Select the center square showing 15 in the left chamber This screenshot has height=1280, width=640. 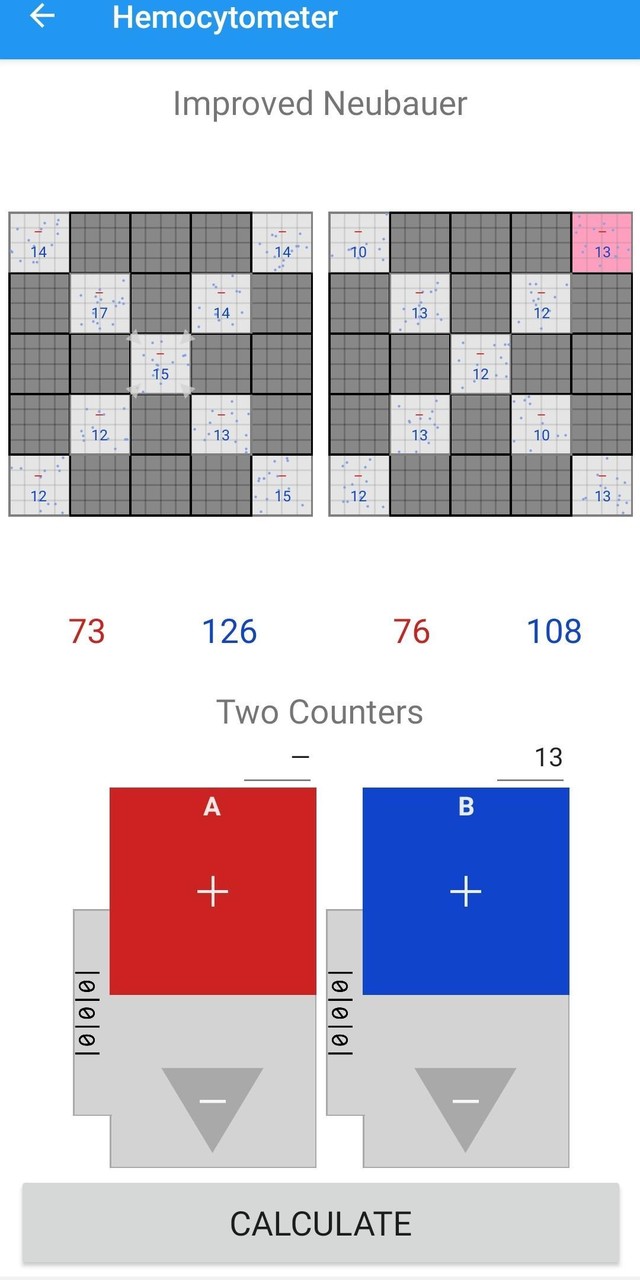pos(160,364)
